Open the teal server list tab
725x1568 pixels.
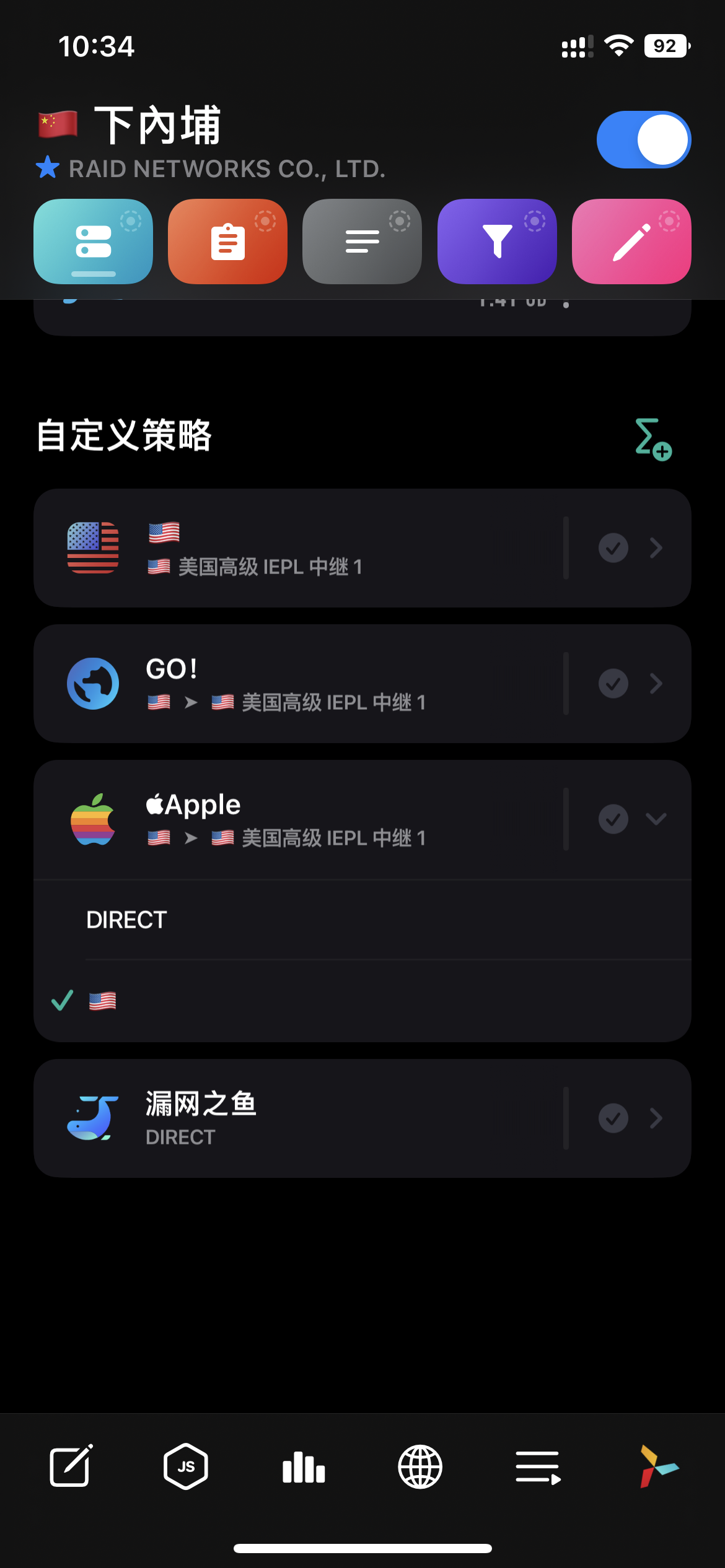tap(93, 242)
